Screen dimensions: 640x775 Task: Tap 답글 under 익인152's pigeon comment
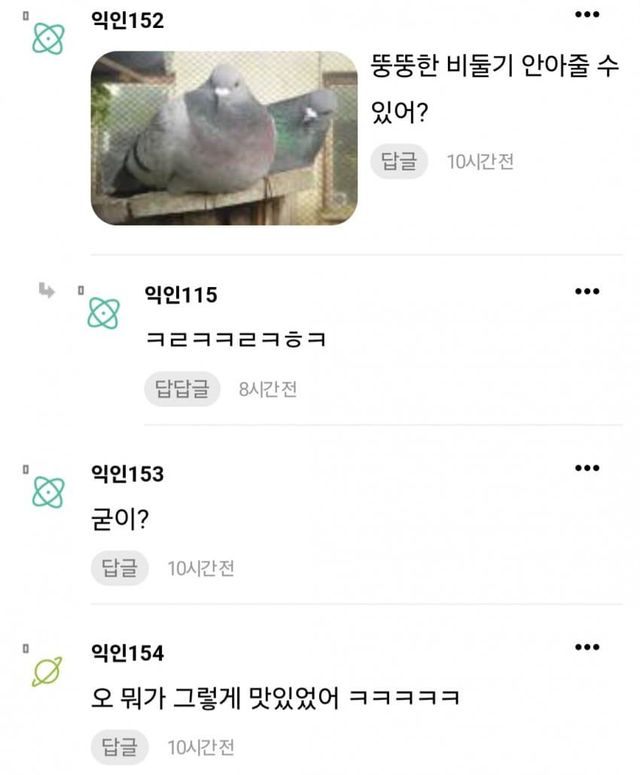point(399,161)
